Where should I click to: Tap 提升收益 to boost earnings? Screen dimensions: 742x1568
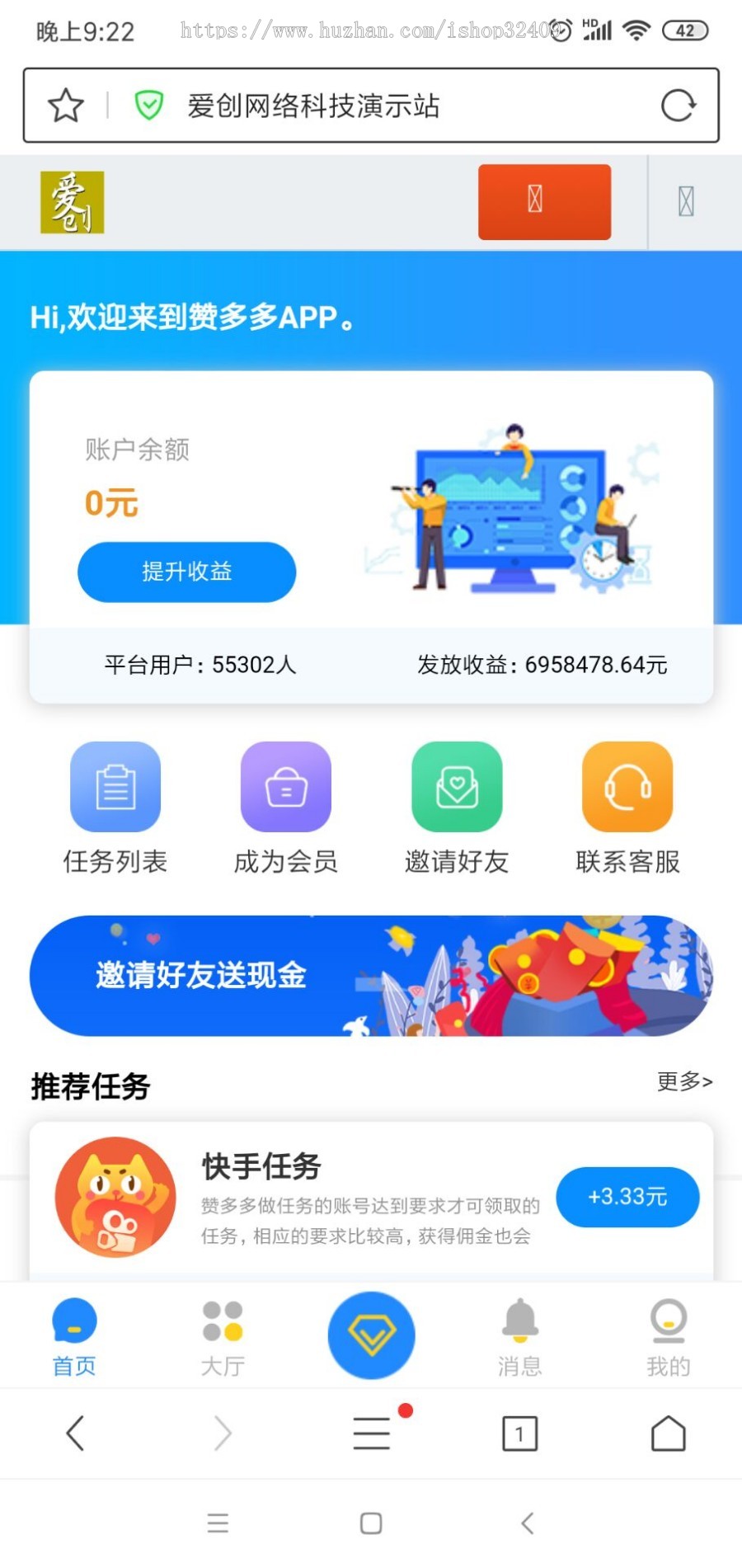pos(186,572)
